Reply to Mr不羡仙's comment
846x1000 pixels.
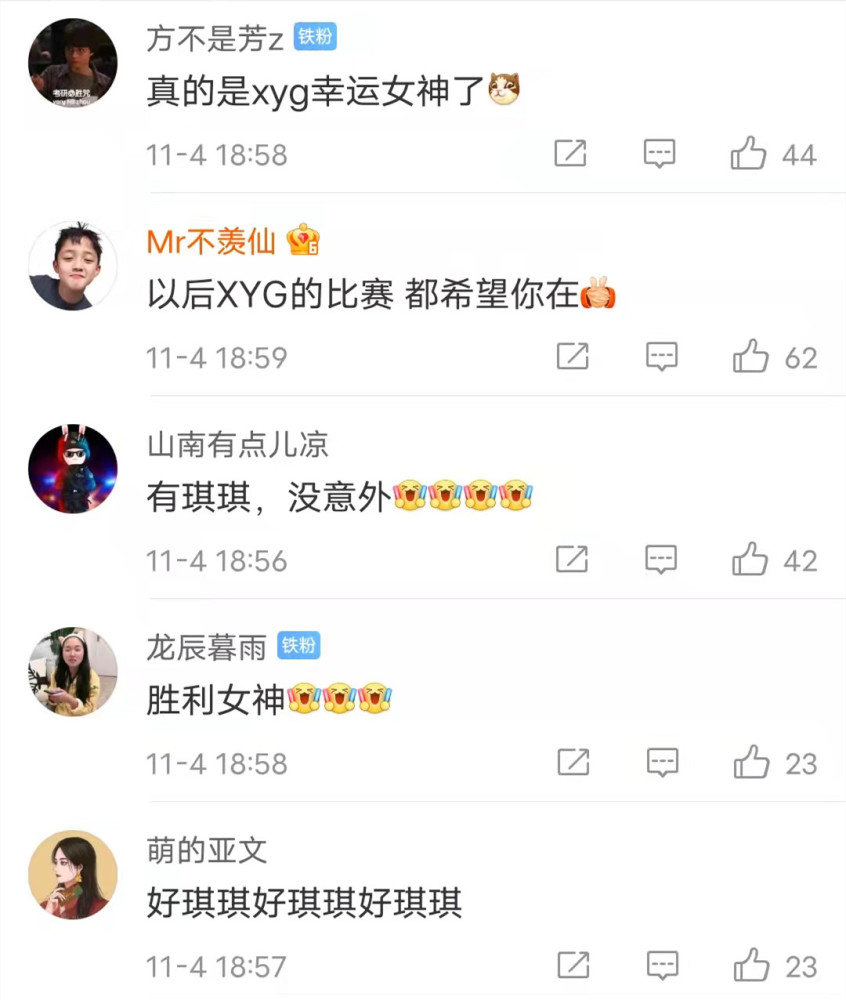[661, 357]
